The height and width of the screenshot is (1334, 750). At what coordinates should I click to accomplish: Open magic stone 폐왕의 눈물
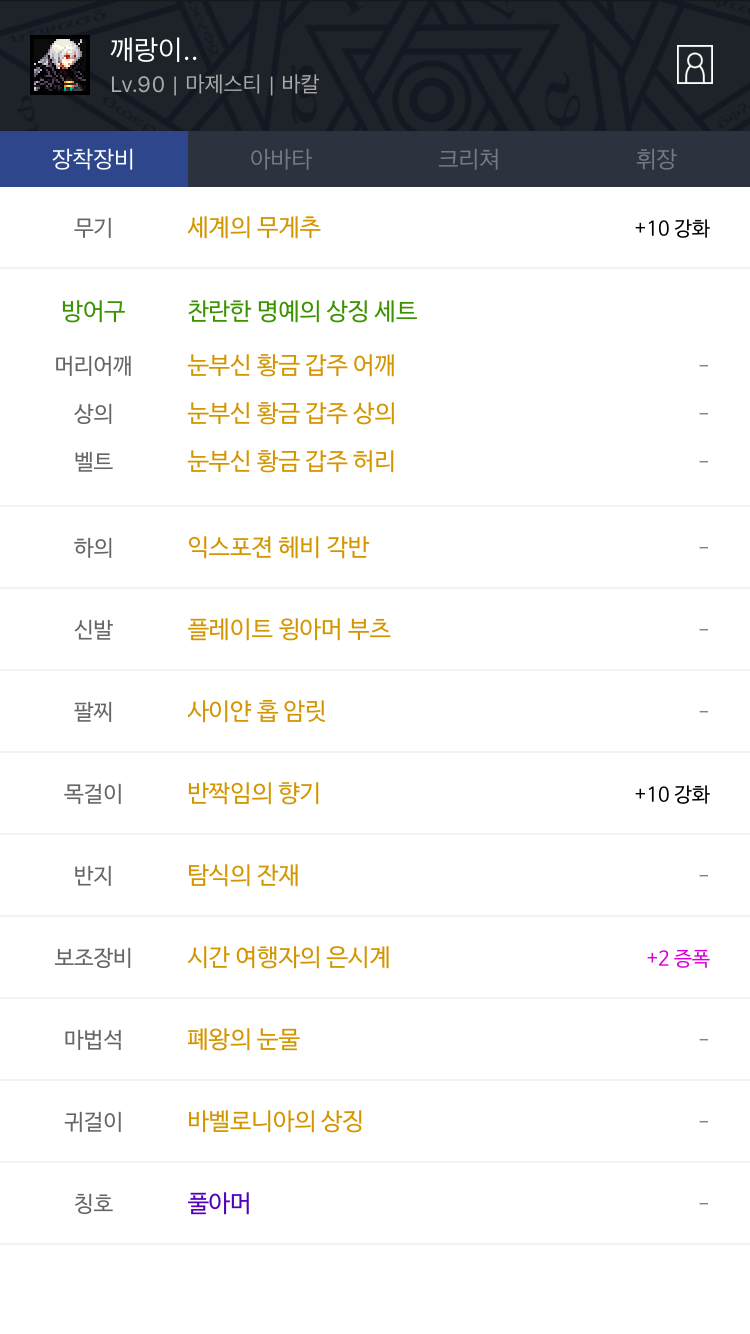(x=243, y=1039)
